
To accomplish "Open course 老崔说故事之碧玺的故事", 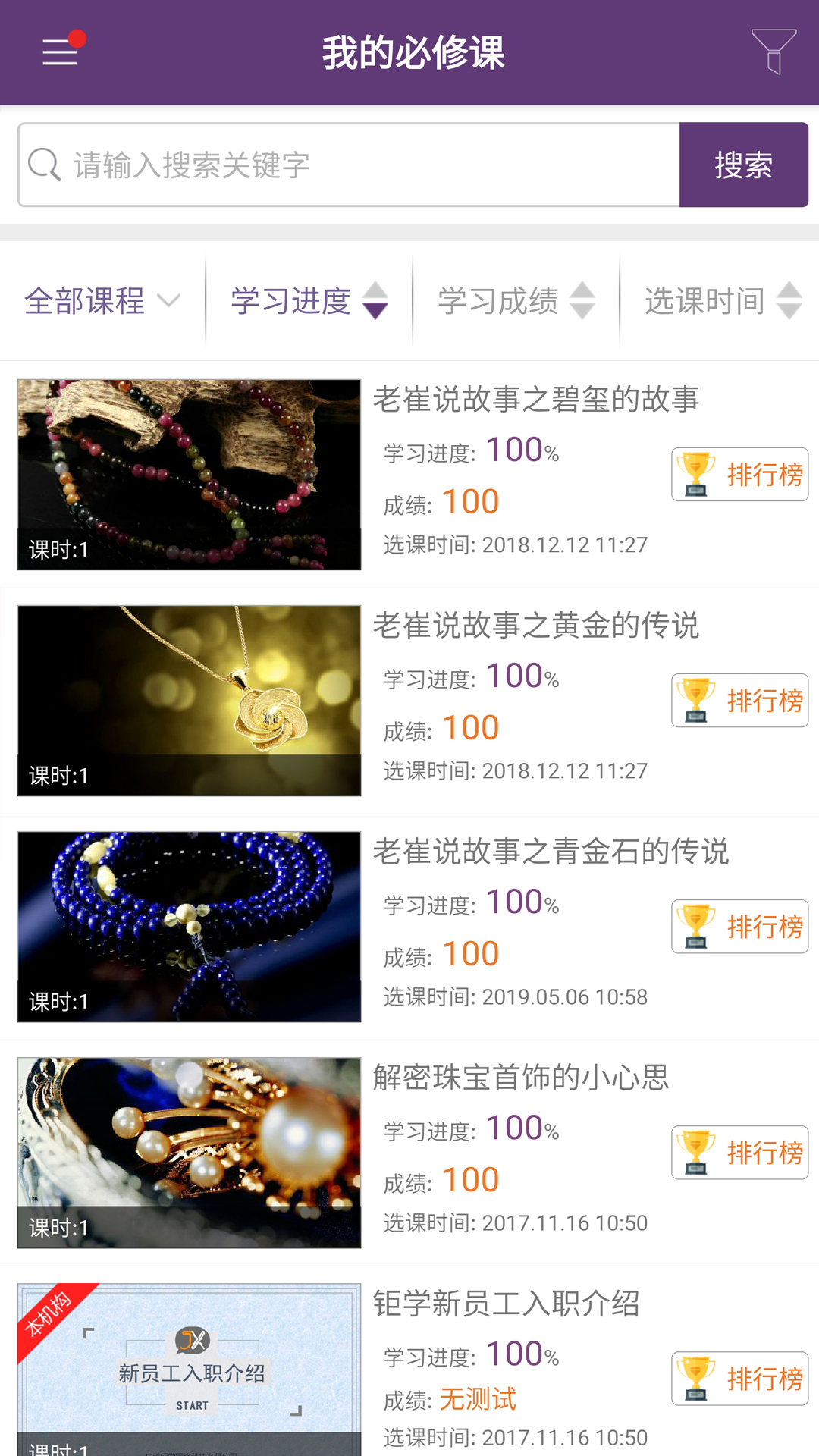I will (x=535, y=400).
